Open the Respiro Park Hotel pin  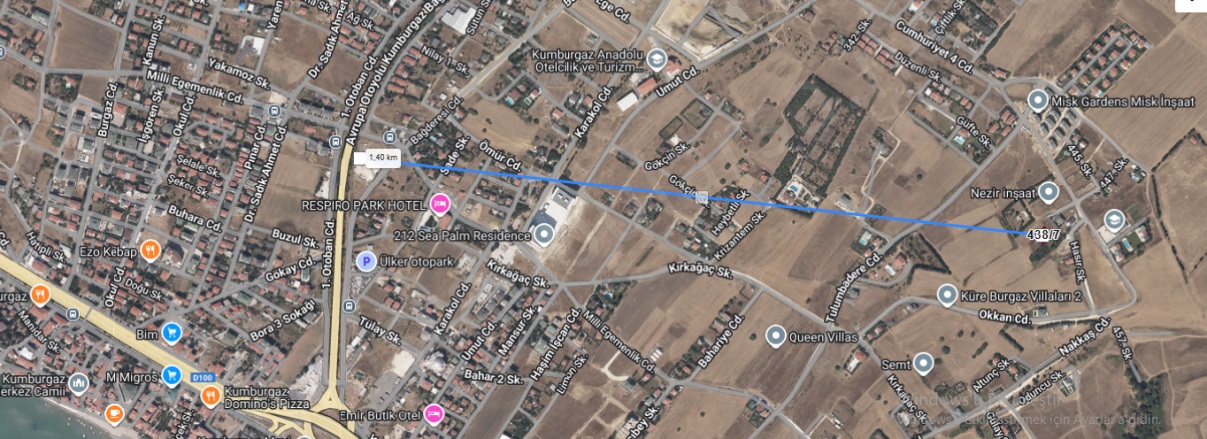(438, 204)
